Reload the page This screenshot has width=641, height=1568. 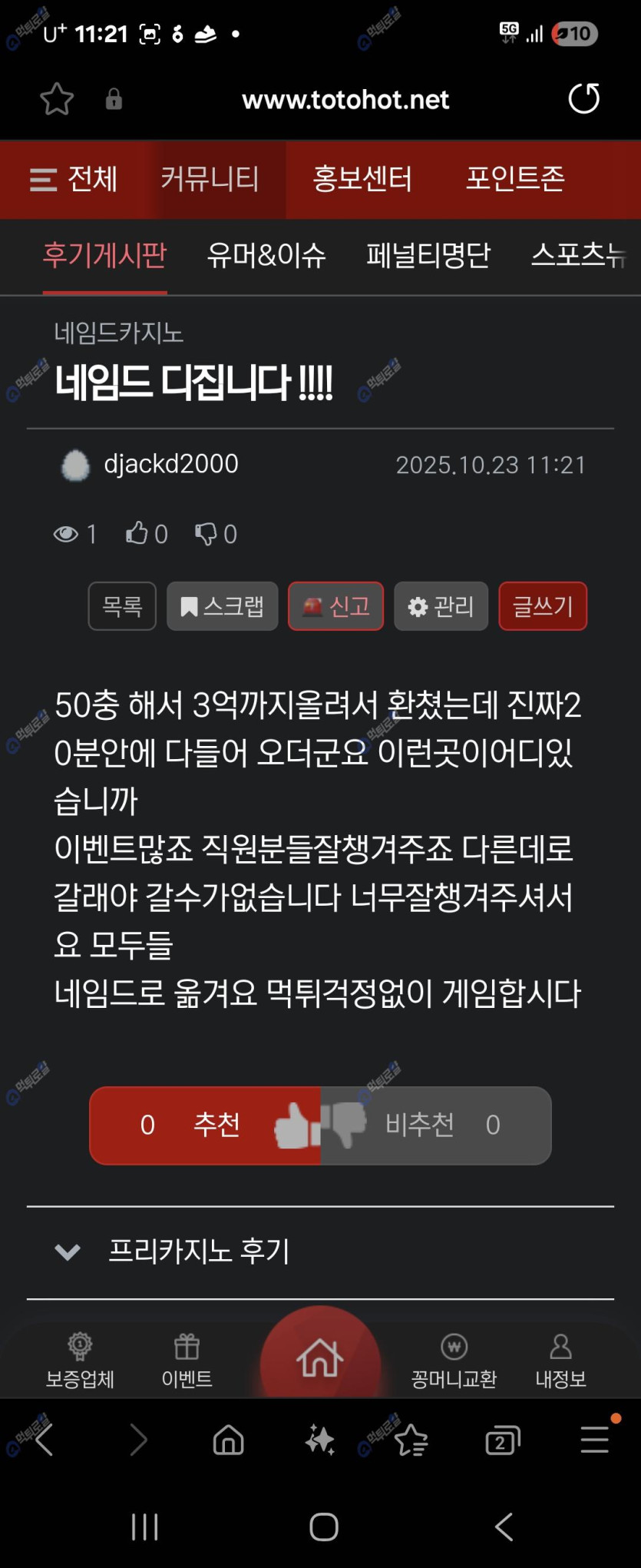(583, 98)
